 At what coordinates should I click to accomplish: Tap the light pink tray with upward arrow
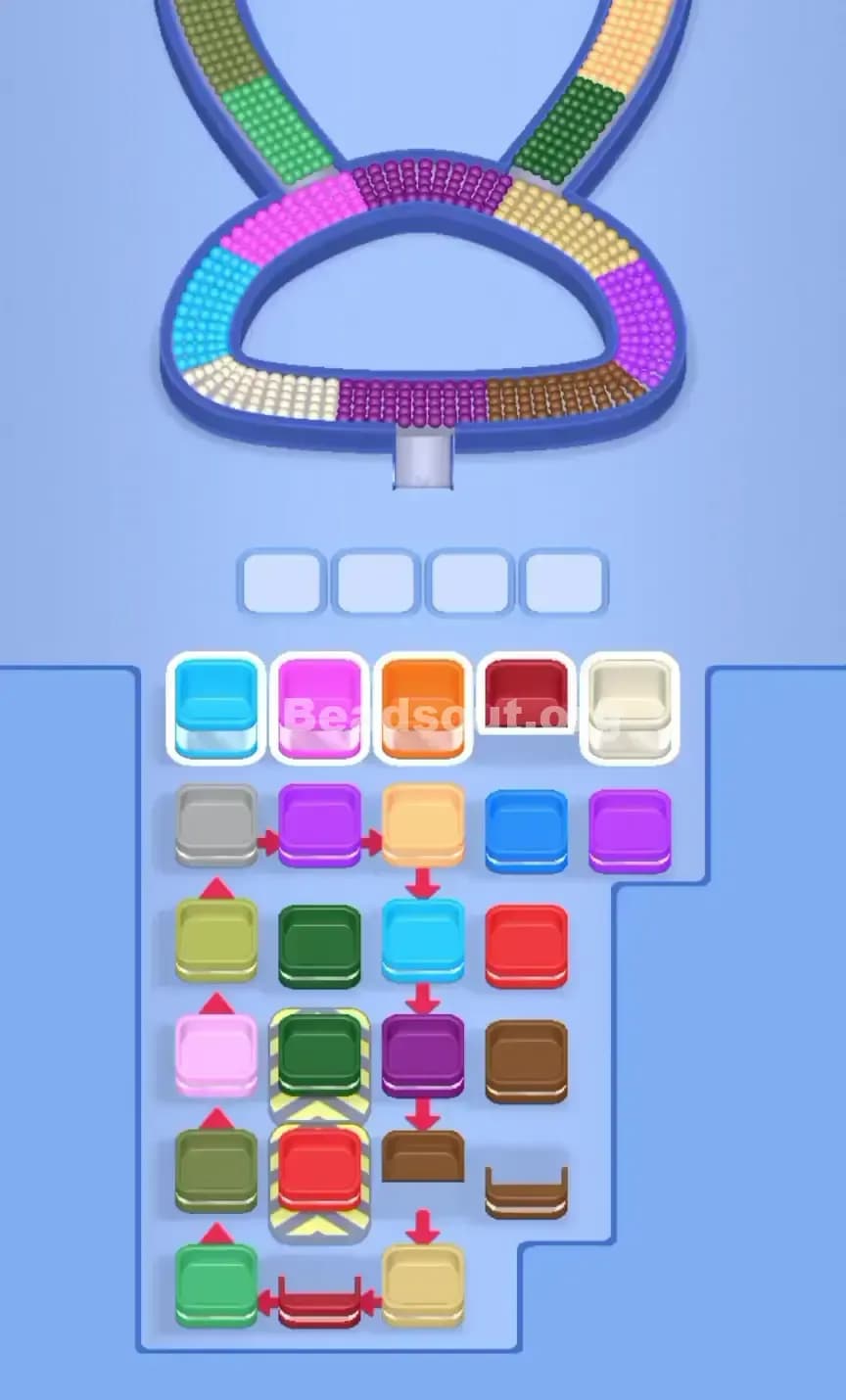tap(215, 1052)
